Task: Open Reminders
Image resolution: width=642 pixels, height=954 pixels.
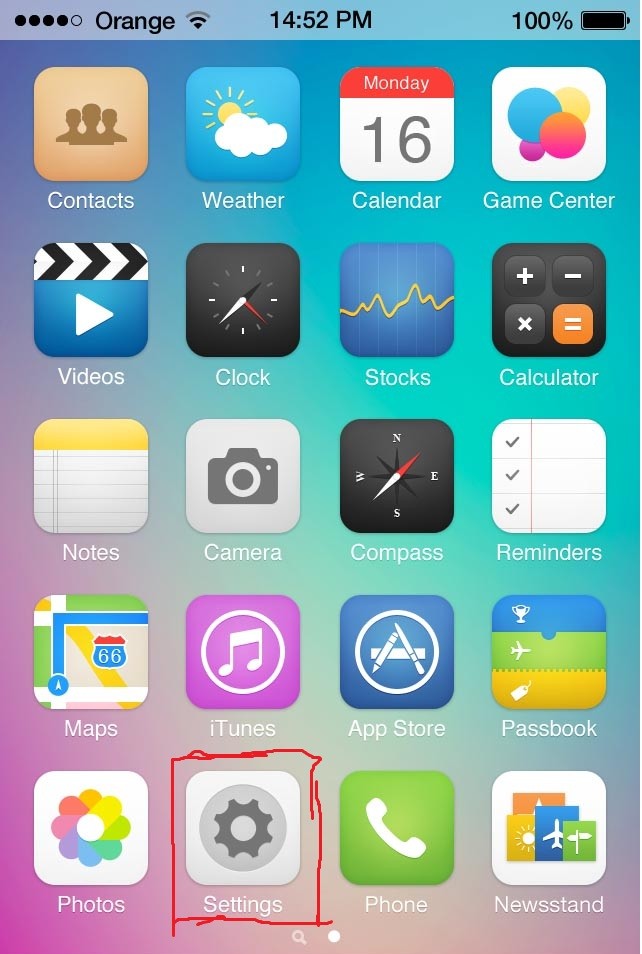Action: click(x=549, y=476)
